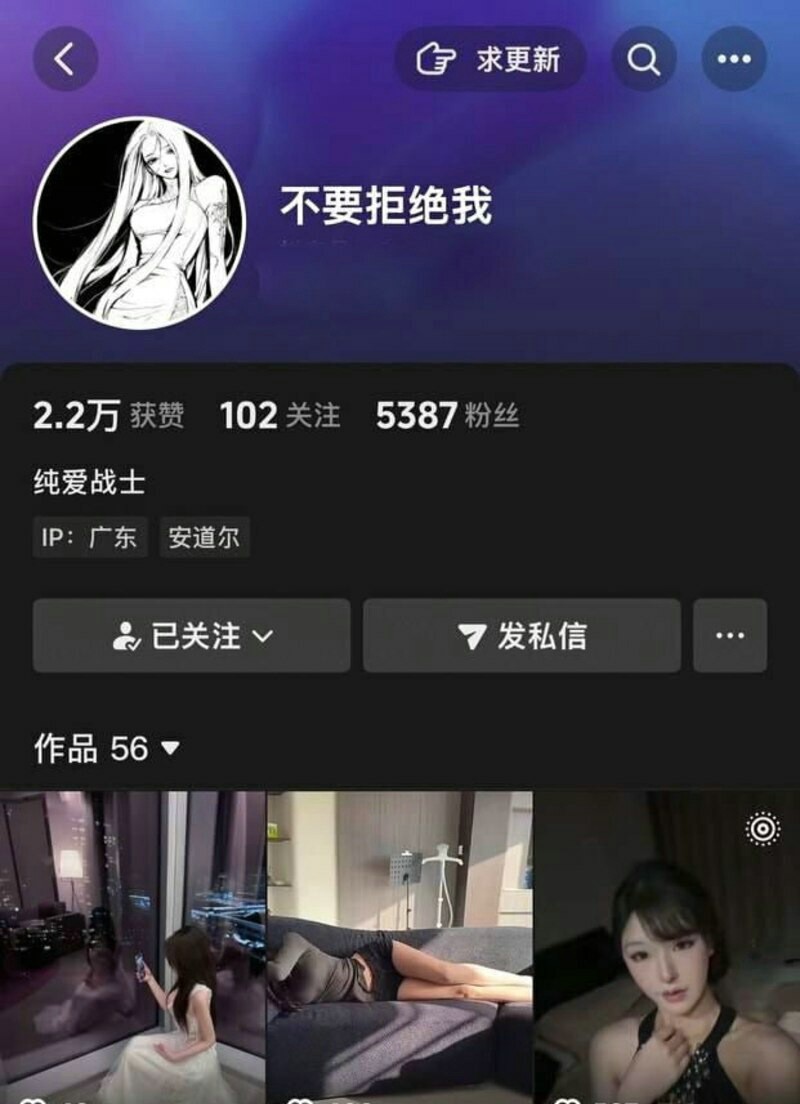Send a private message via 发私信
This screenshot has width=800, height=1104.
[522, 636]
